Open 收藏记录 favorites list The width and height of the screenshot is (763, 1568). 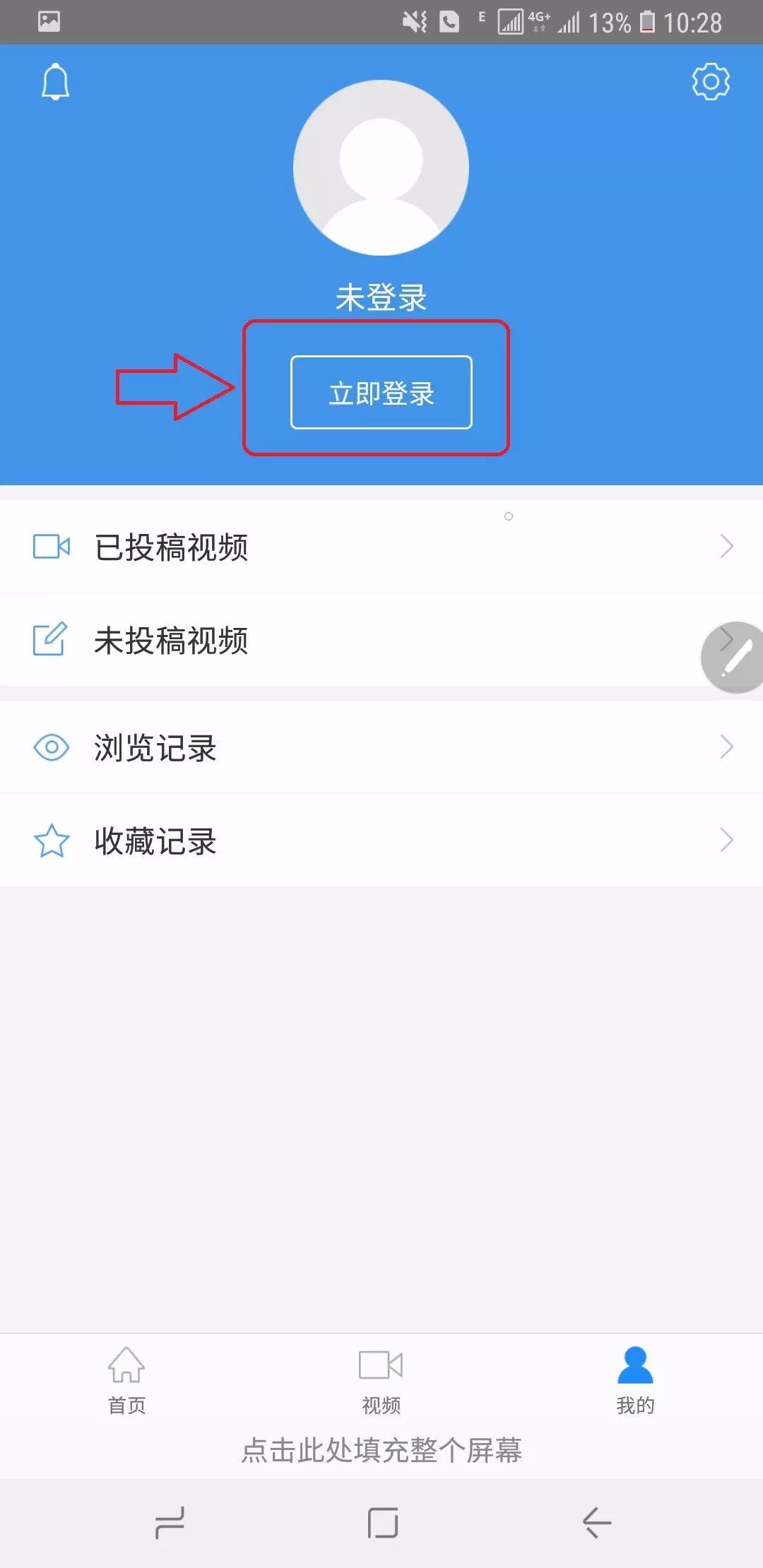(x=381, y=841)
